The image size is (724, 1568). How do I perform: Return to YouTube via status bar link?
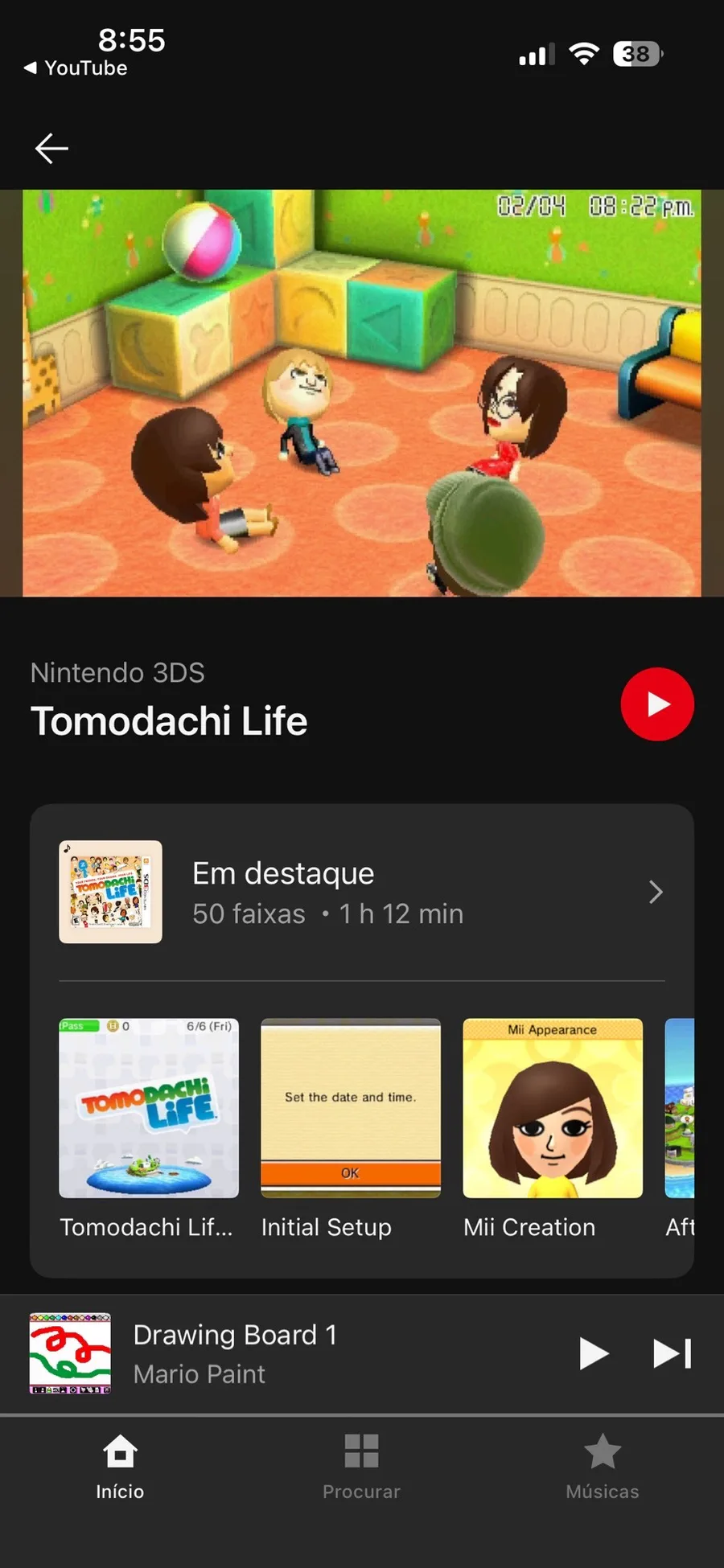point(76,68)
